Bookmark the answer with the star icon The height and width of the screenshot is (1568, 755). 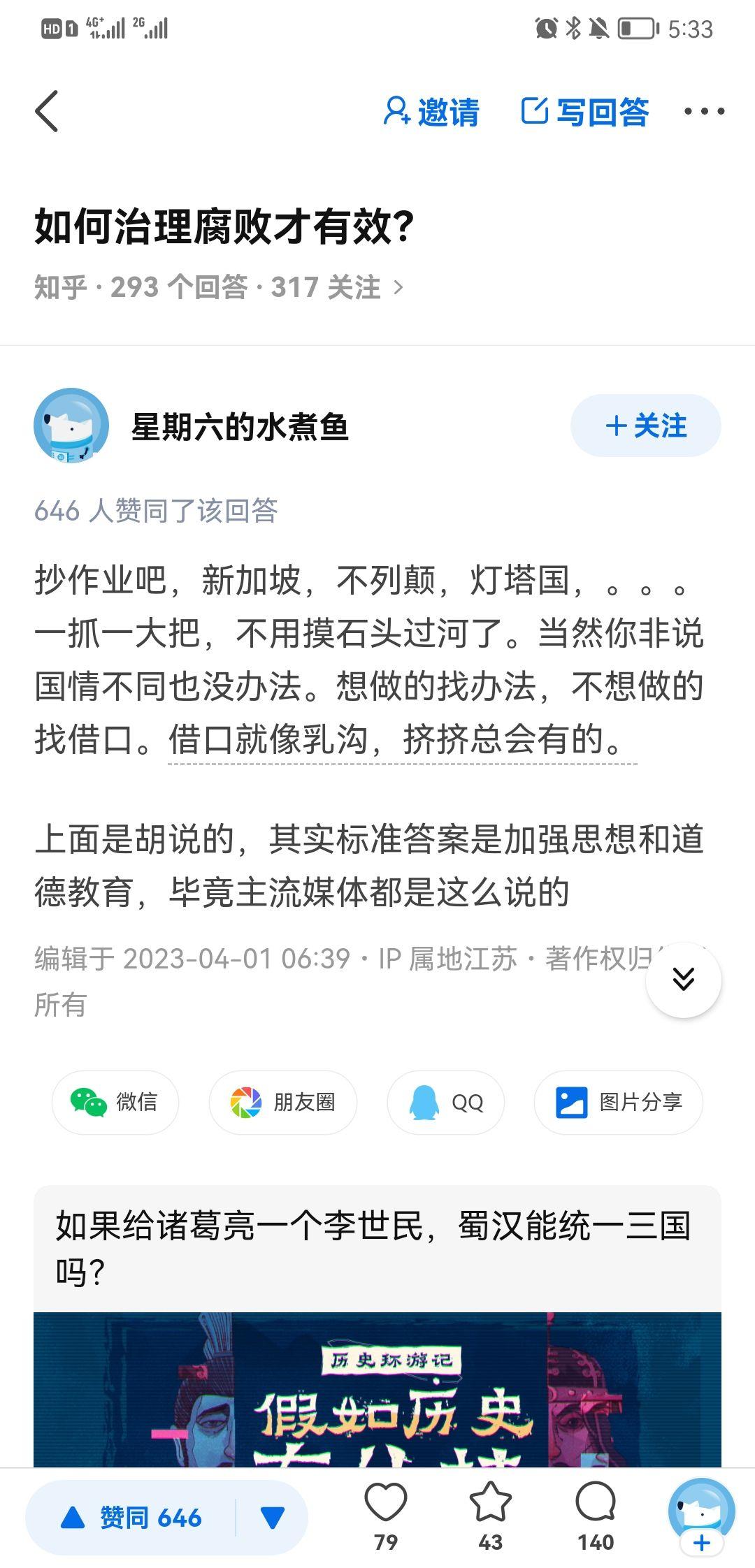point(491,1514)
